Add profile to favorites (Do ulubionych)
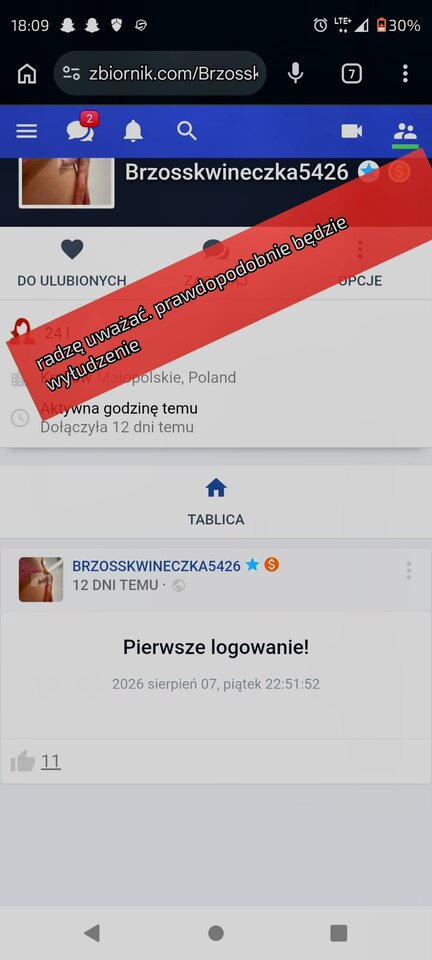432x960 pixels. pyautogui.click(x=72, y=263)
